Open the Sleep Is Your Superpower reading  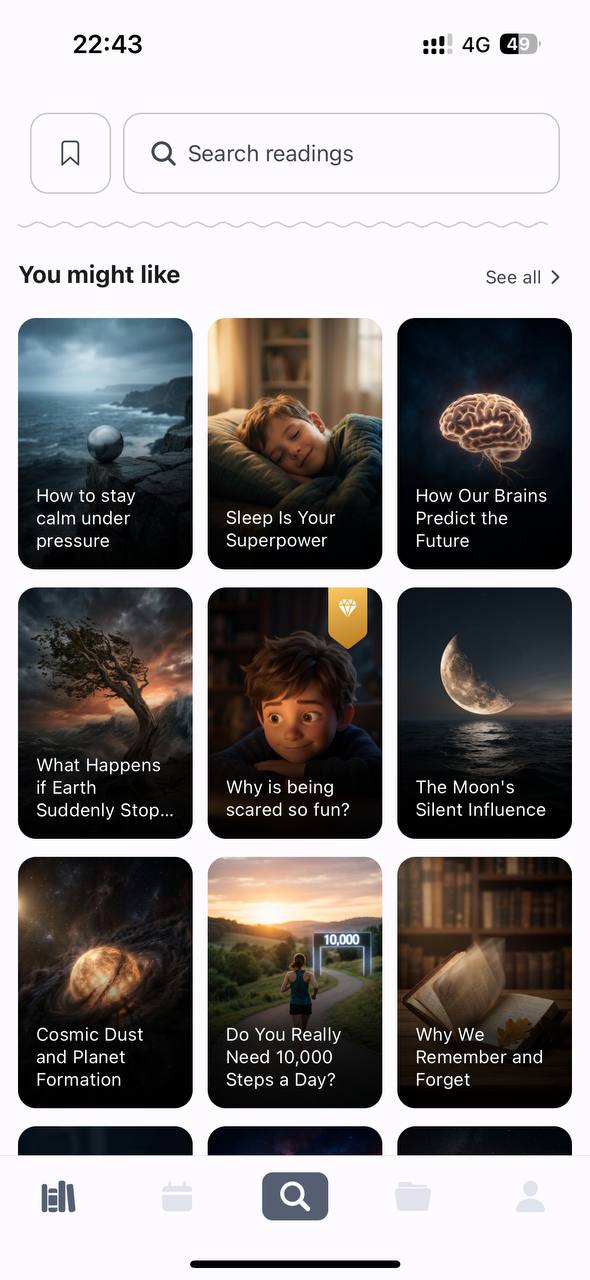click(x=295, y=443)
